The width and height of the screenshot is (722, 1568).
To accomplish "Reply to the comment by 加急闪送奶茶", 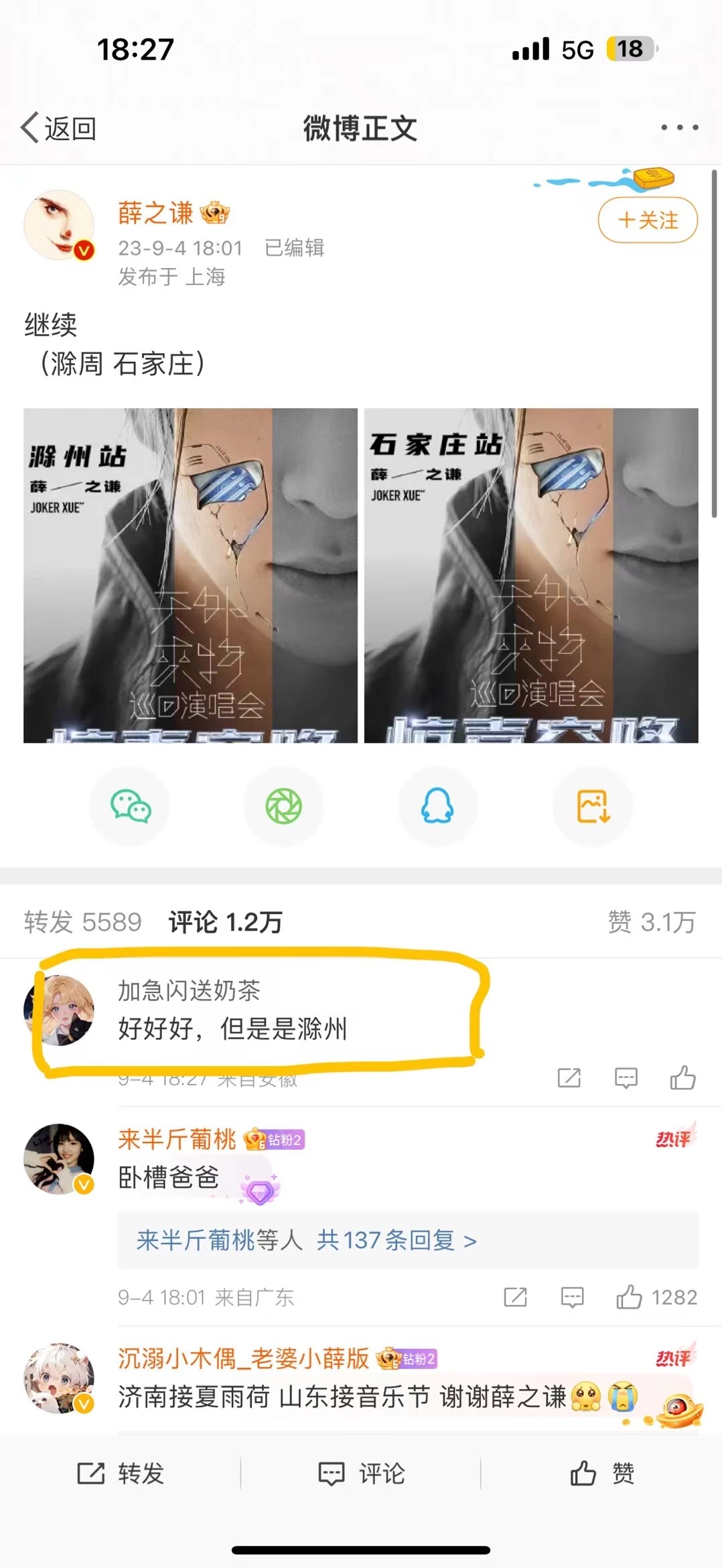I will click(626, 1077).
